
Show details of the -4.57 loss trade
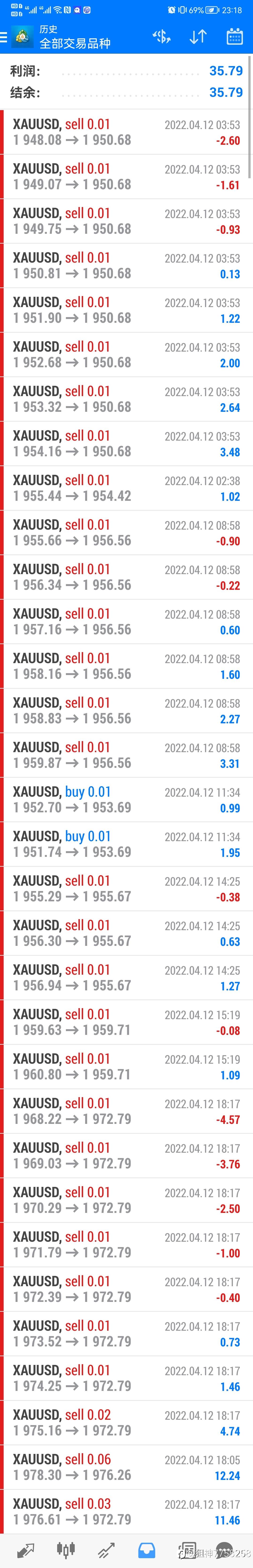pos(126,1111)
